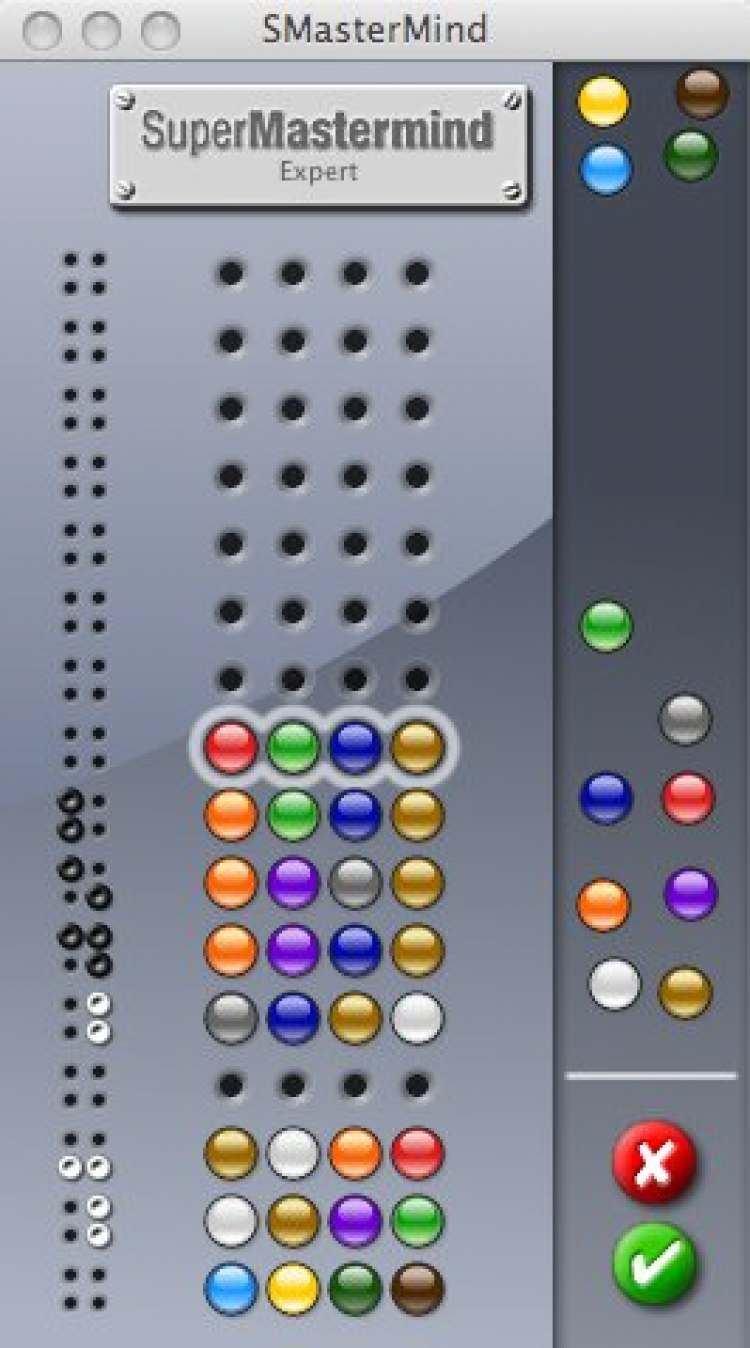This screenshot has width=750, height=1348.
Task: Tap the red peg in highlighted guess row
Action: [231, 747]
